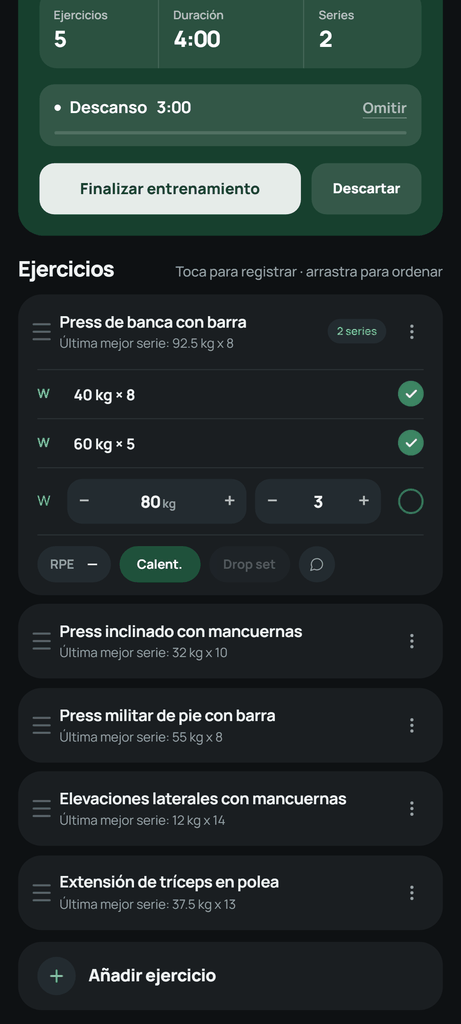This screenshot has height=1024, width=461.
Task: Uncheck the completed 60 kg × 5 set
Action: [411, 443]
